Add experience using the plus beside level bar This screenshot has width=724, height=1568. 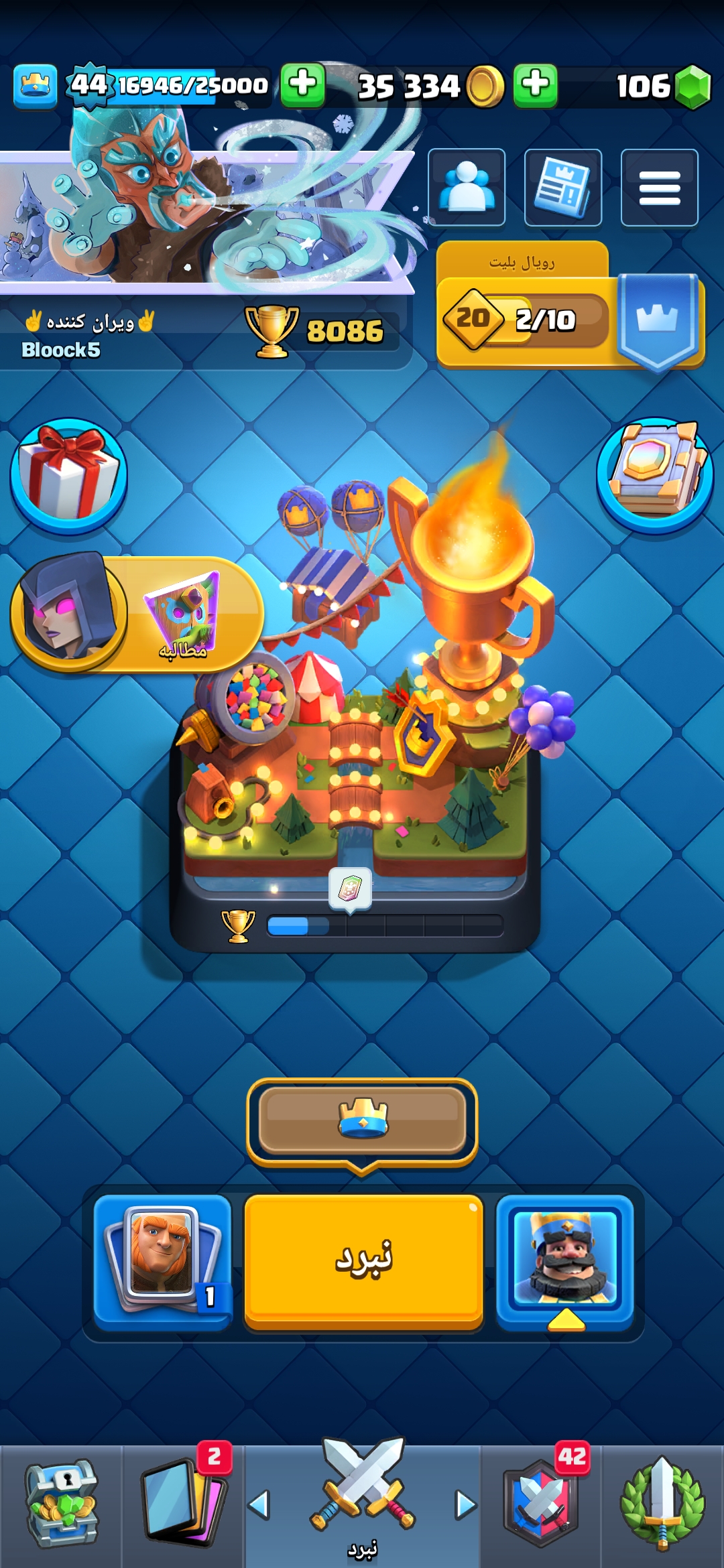302,86
